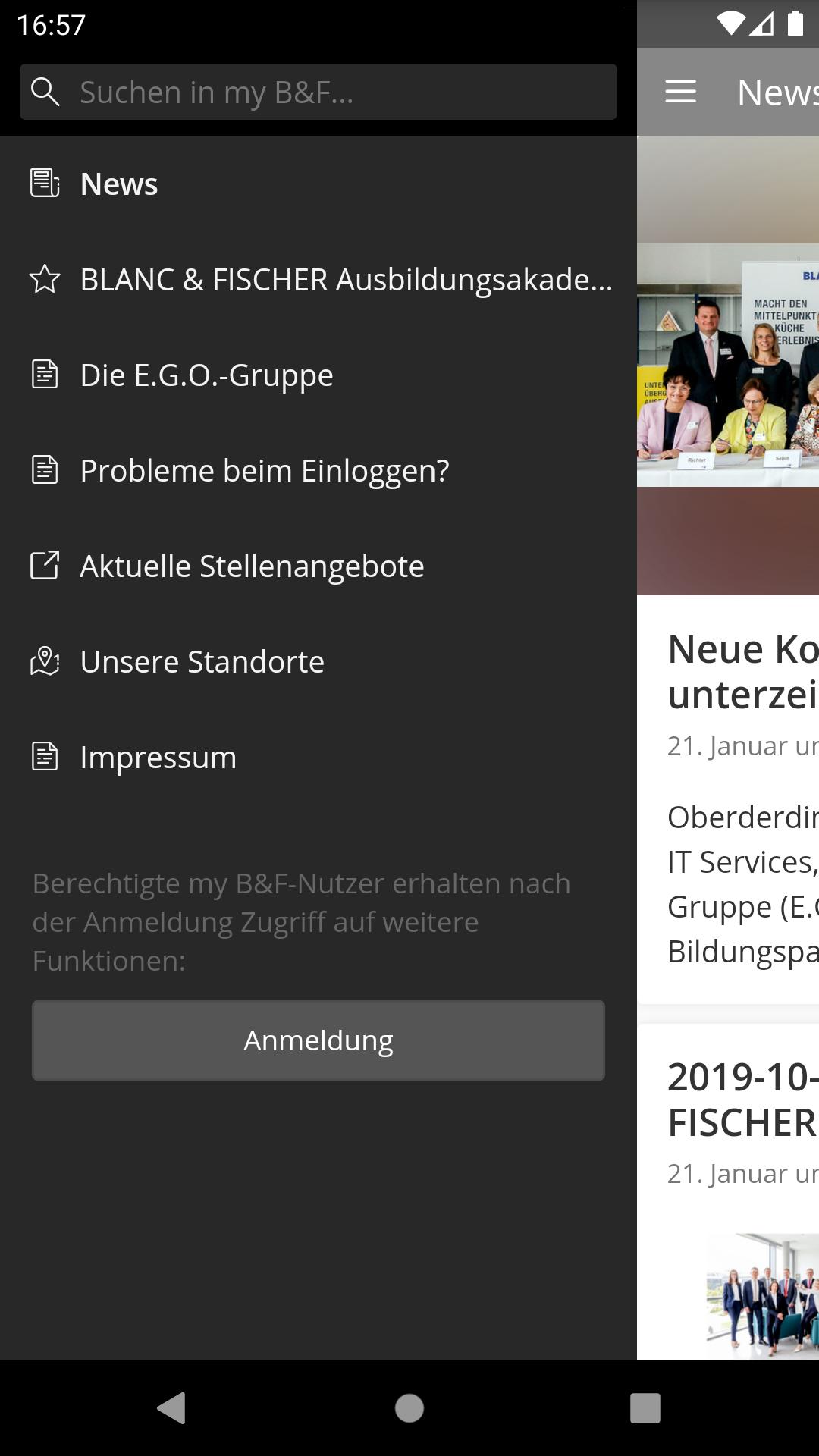Open Probleme beim Einloggen? help page
This screenshot has height=1456, width=819.
(x=318, y=470)
